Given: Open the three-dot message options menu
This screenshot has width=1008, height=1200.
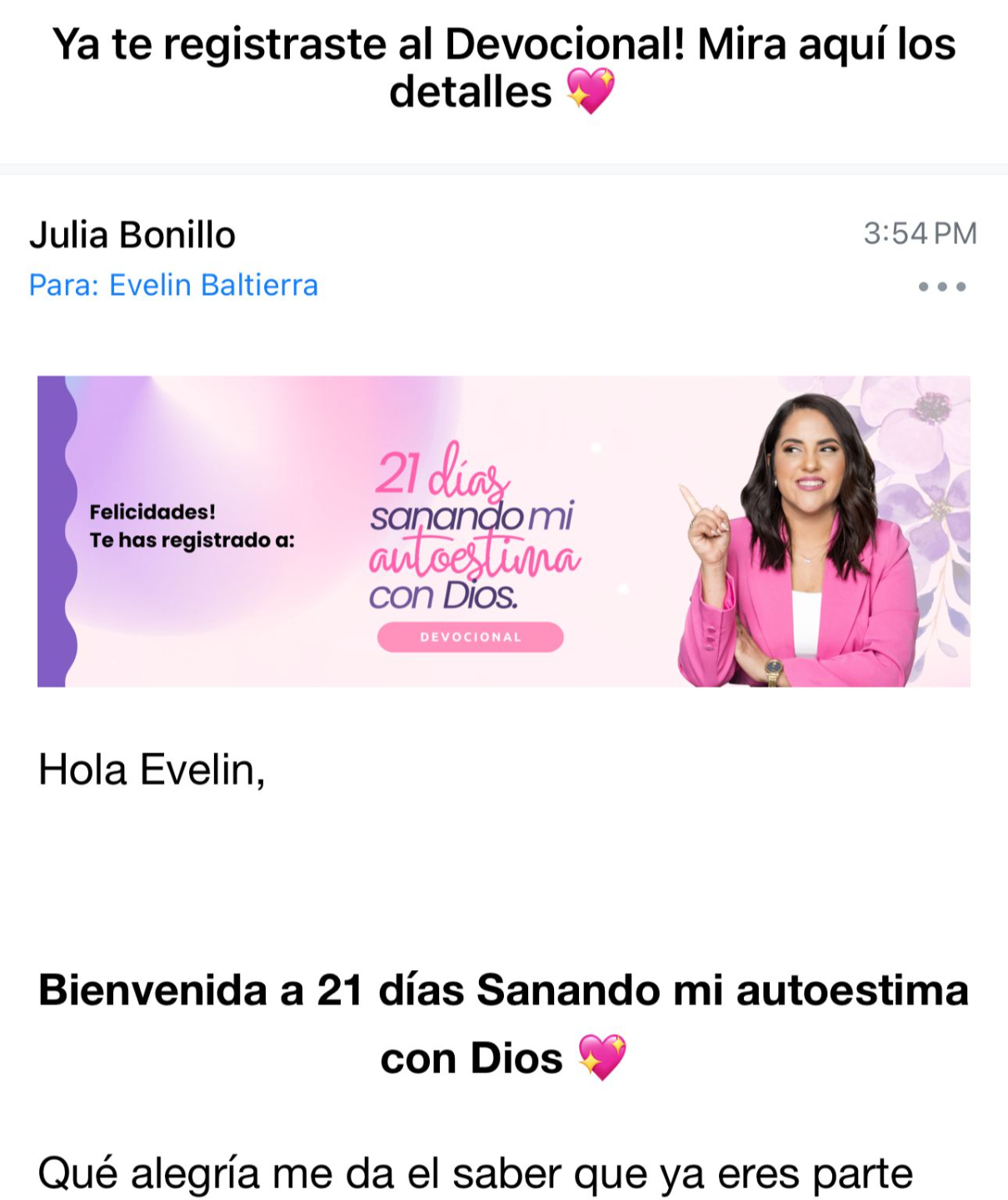Looking at the screenshot, I should (x=941, y=287).
